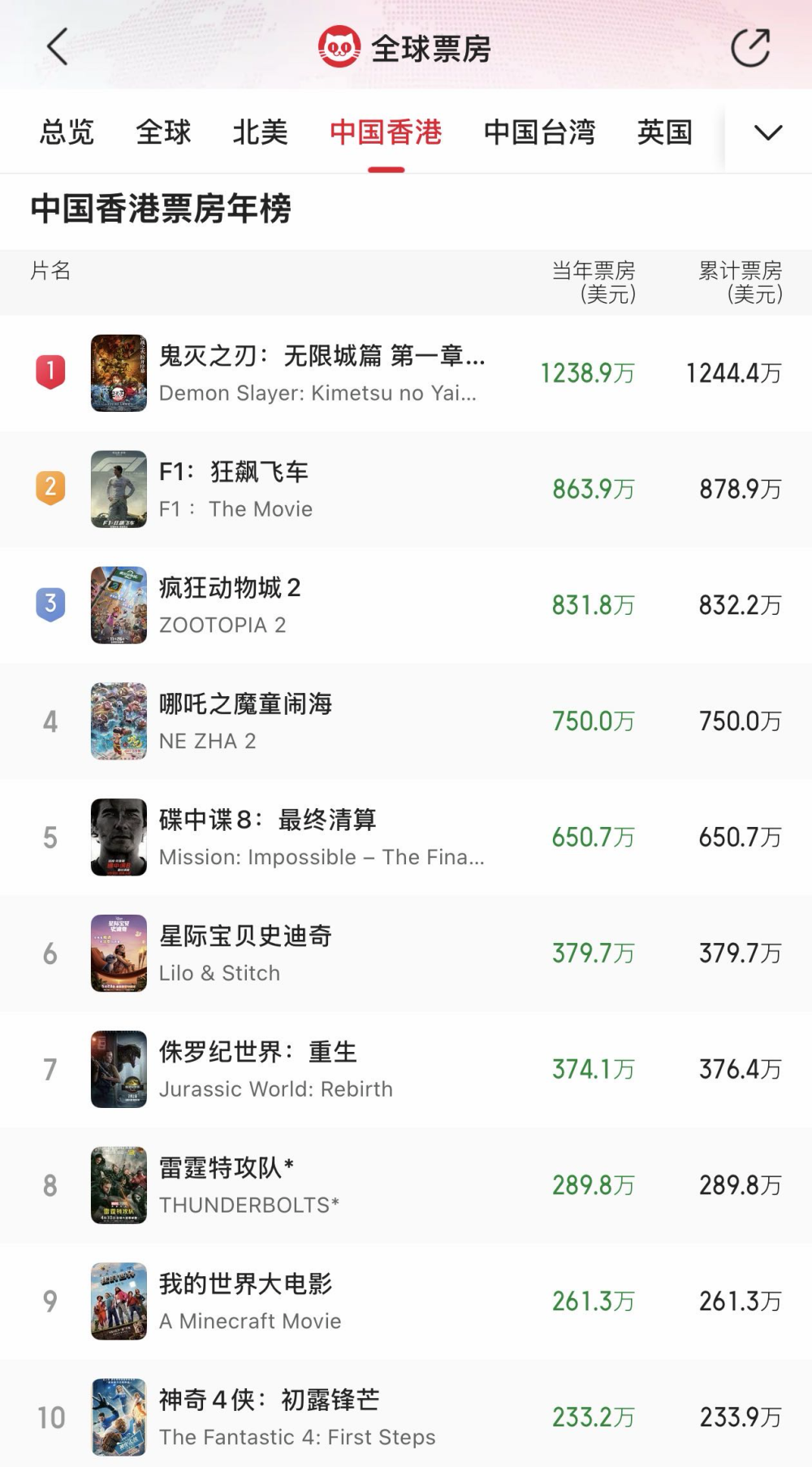Tap the green 261.3万 box office figure
The width and height of the screenshot is (812, 1467).
pyautogui.click(x=592, y=1301)
